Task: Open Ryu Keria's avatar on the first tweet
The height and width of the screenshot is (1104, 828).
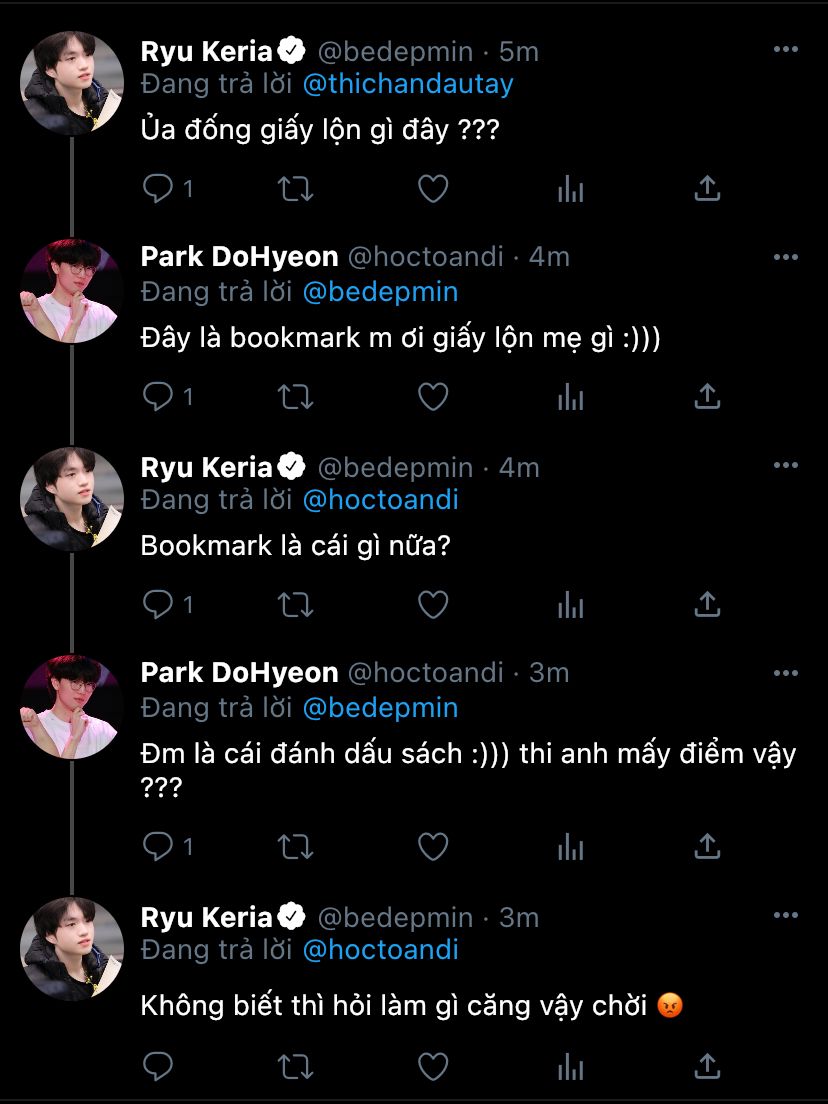Action: click(72, 83)
